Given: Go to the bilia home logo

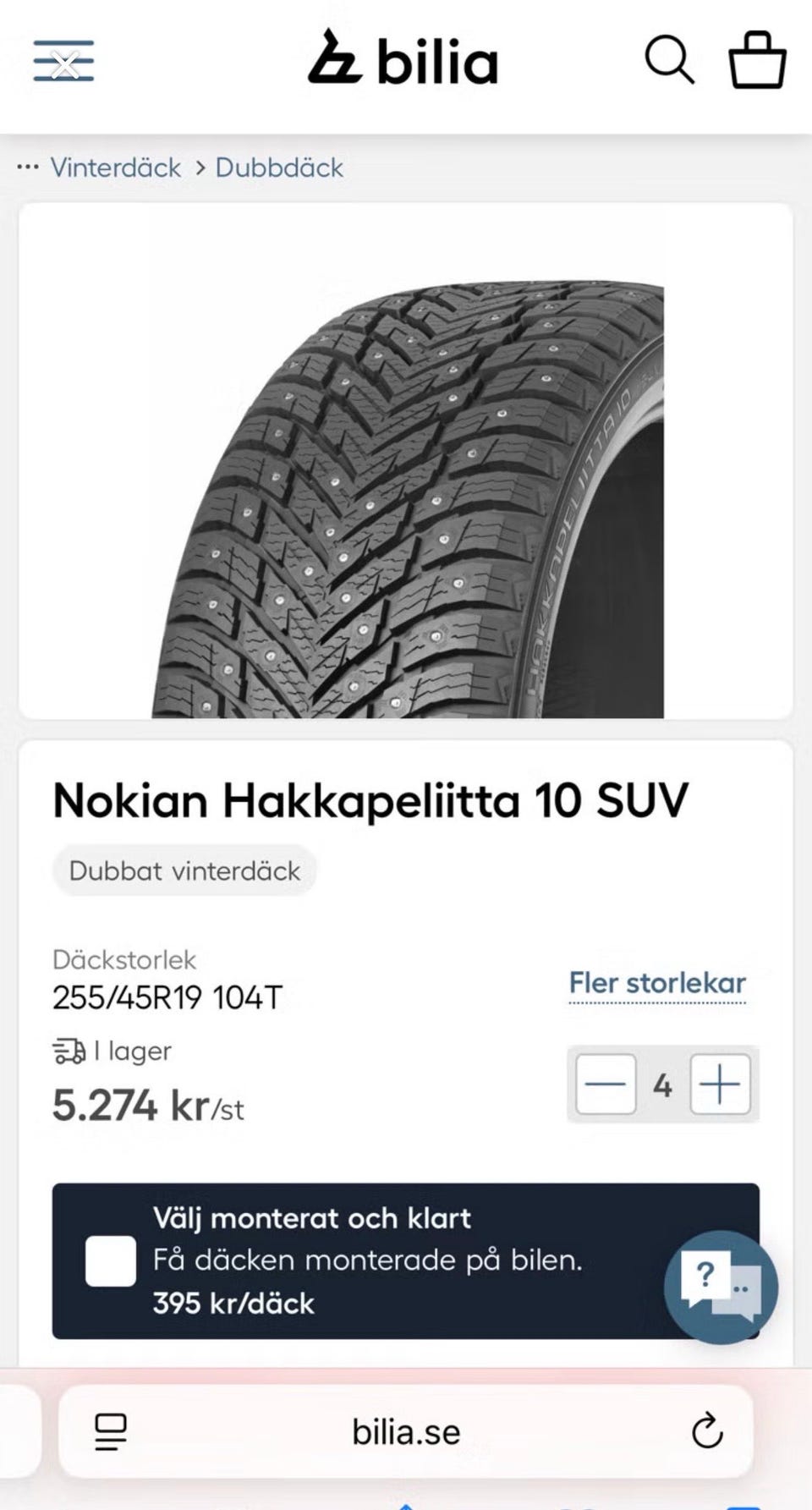Looking at the screenshot, I should pos(403,58).
